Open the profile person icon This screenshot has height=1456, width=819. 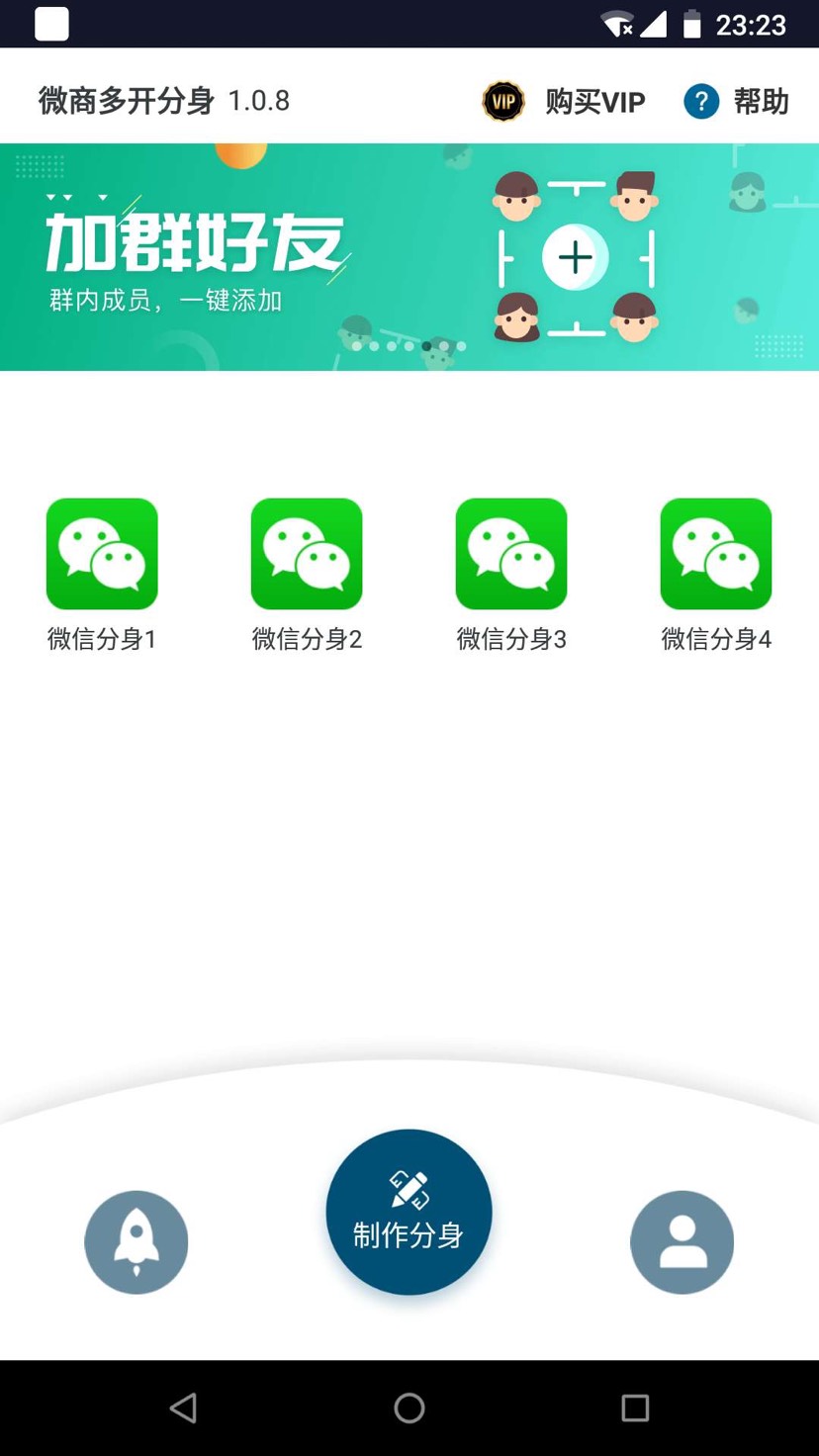coord(682,1242)
